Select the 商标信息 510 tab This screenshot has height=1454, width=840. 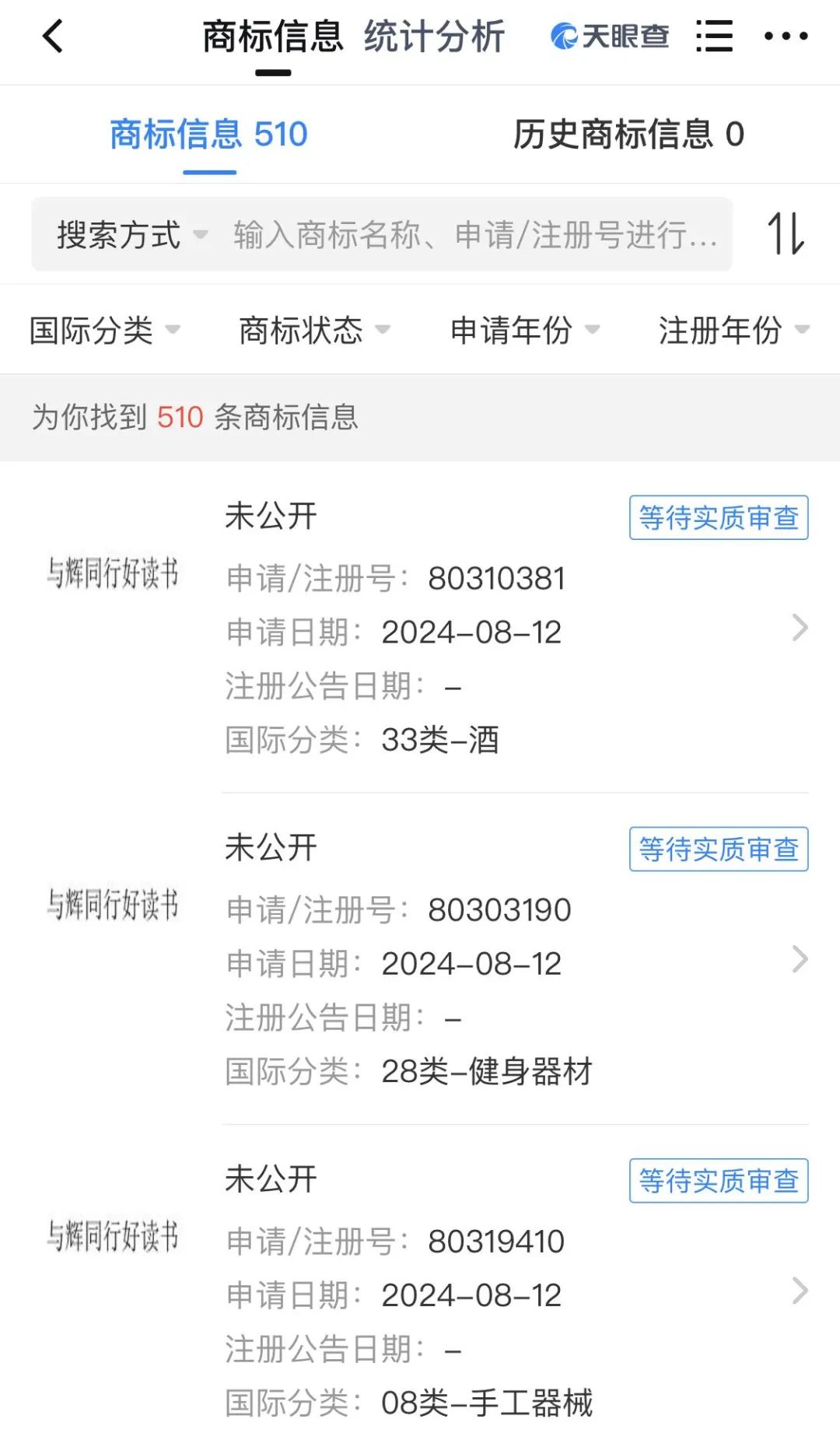(209, 135)
